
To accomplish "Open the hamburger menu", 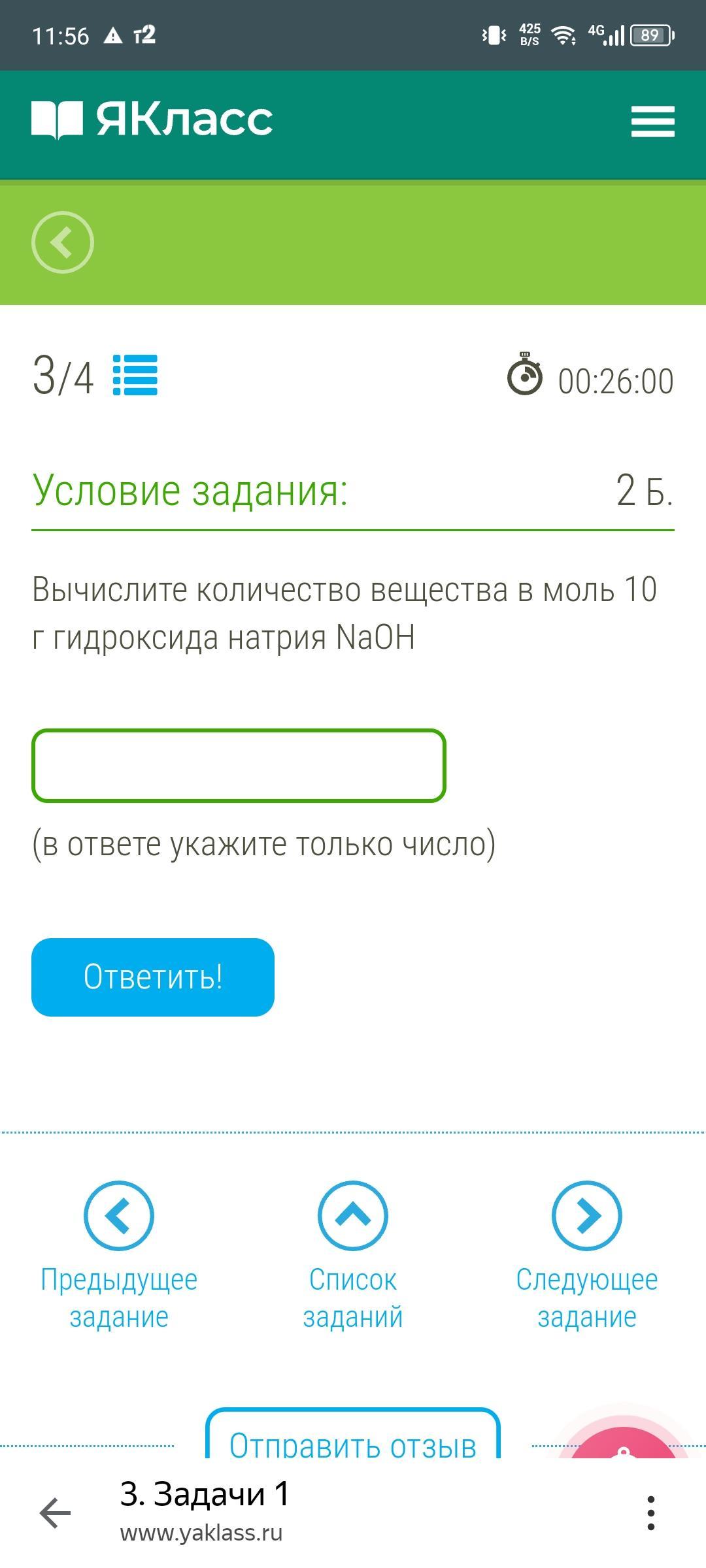I will (652, 122).
